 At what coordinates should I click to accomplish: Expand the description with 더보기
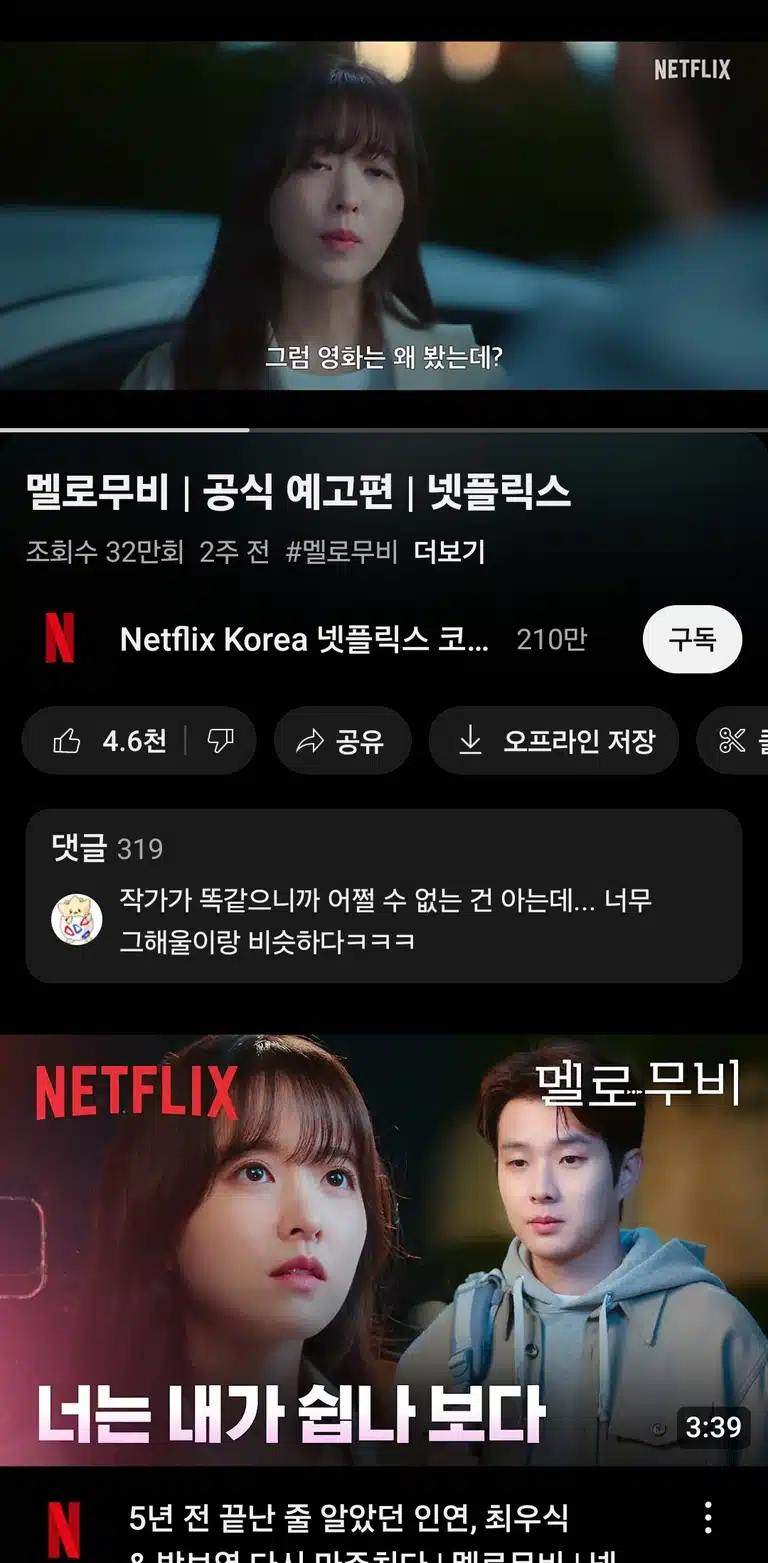pyautogui.click(x=449, y=551)
